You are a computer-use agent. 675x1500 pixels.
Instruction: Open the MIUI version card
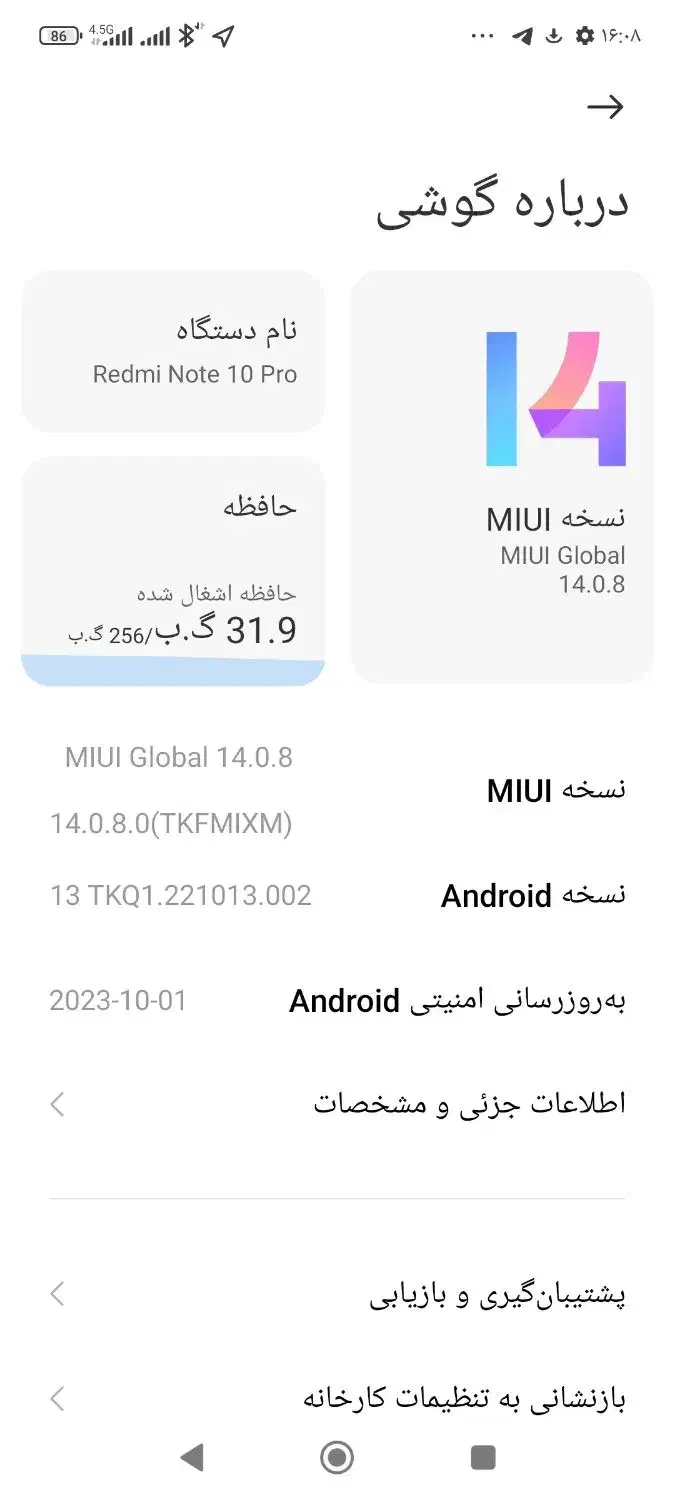(502, 477)
